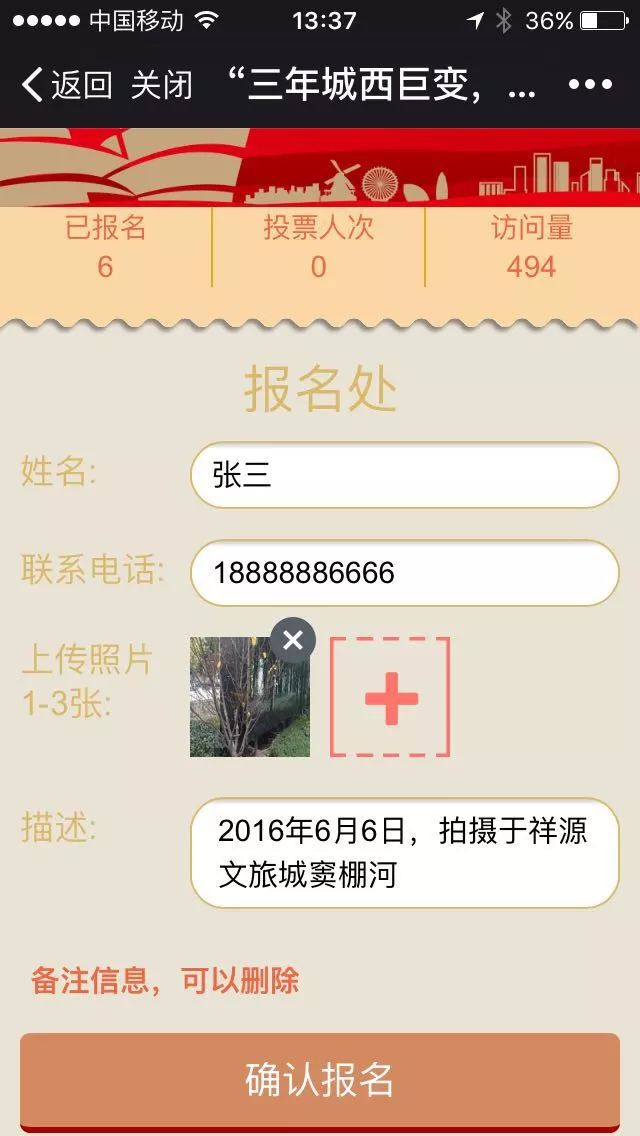Go back via 返回 arrow
The image size is (640, 1136).
(66, 85)
